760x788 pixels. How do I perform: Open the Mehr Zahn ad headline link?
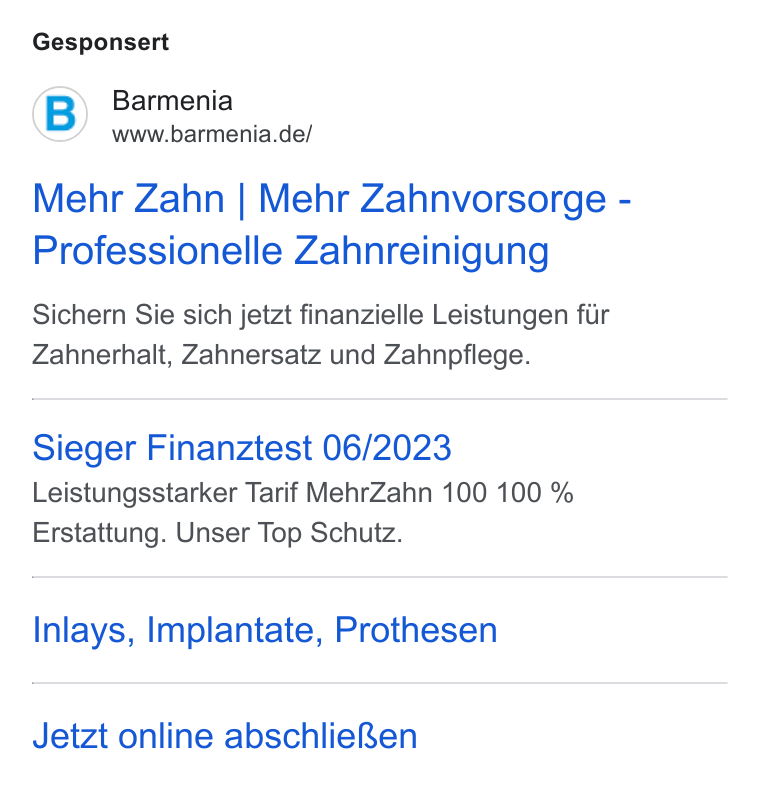tap(332, 225)
